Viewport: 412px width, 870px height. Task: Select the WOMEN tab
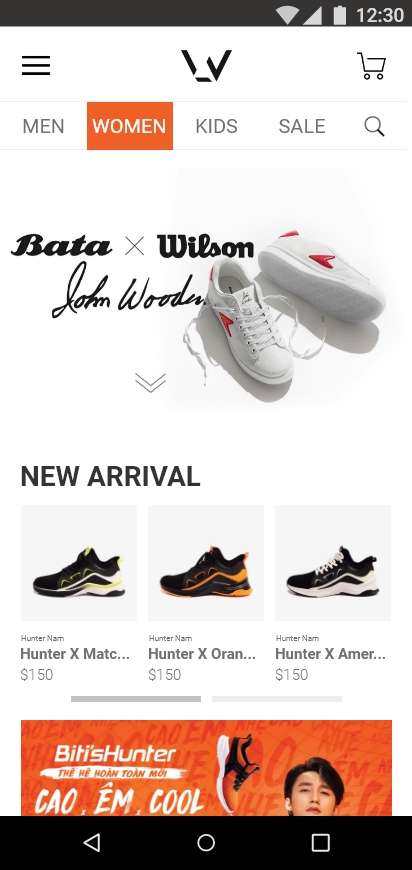(130, 126)
